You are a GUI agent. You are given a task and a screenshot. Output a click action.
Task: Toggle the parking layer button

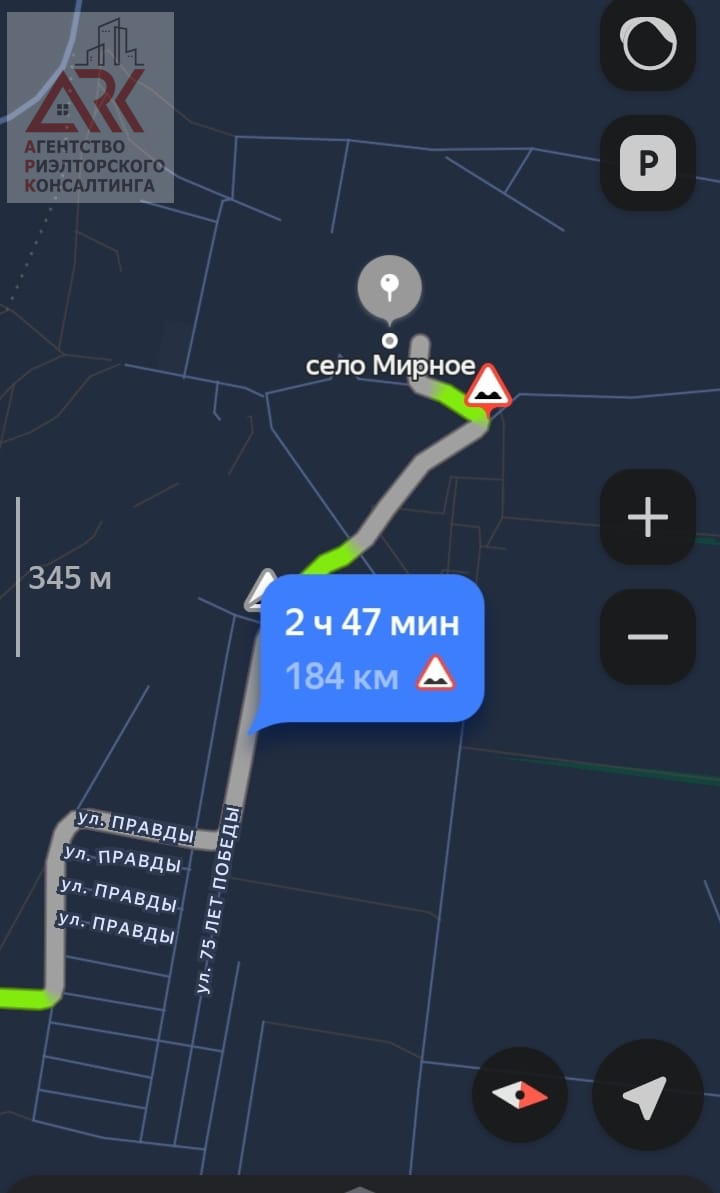648,163
